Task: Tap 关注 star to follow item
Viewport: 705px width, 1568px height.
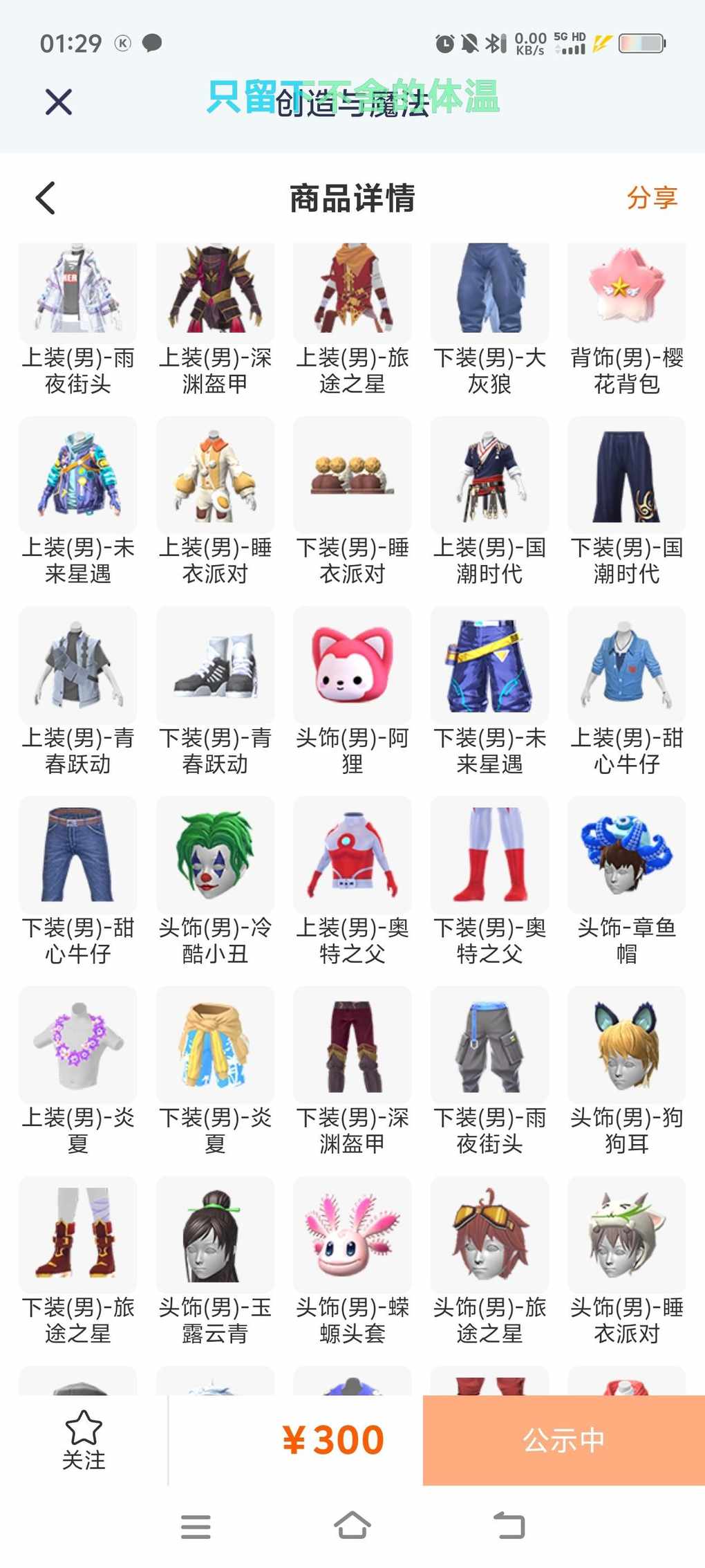Action: tap(84, 1440)
